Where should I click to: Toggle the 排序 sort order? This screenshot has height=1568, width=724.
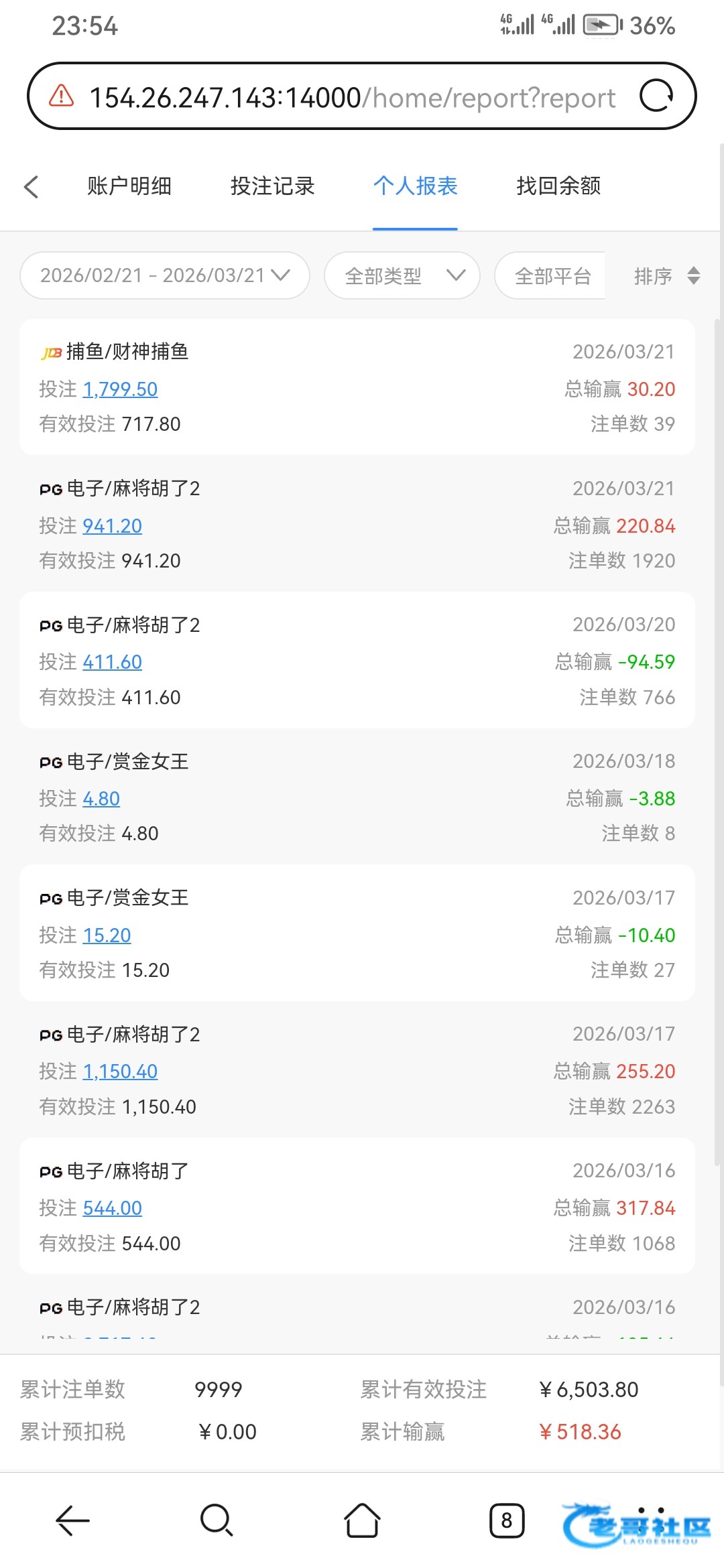(x=667, y=275)
